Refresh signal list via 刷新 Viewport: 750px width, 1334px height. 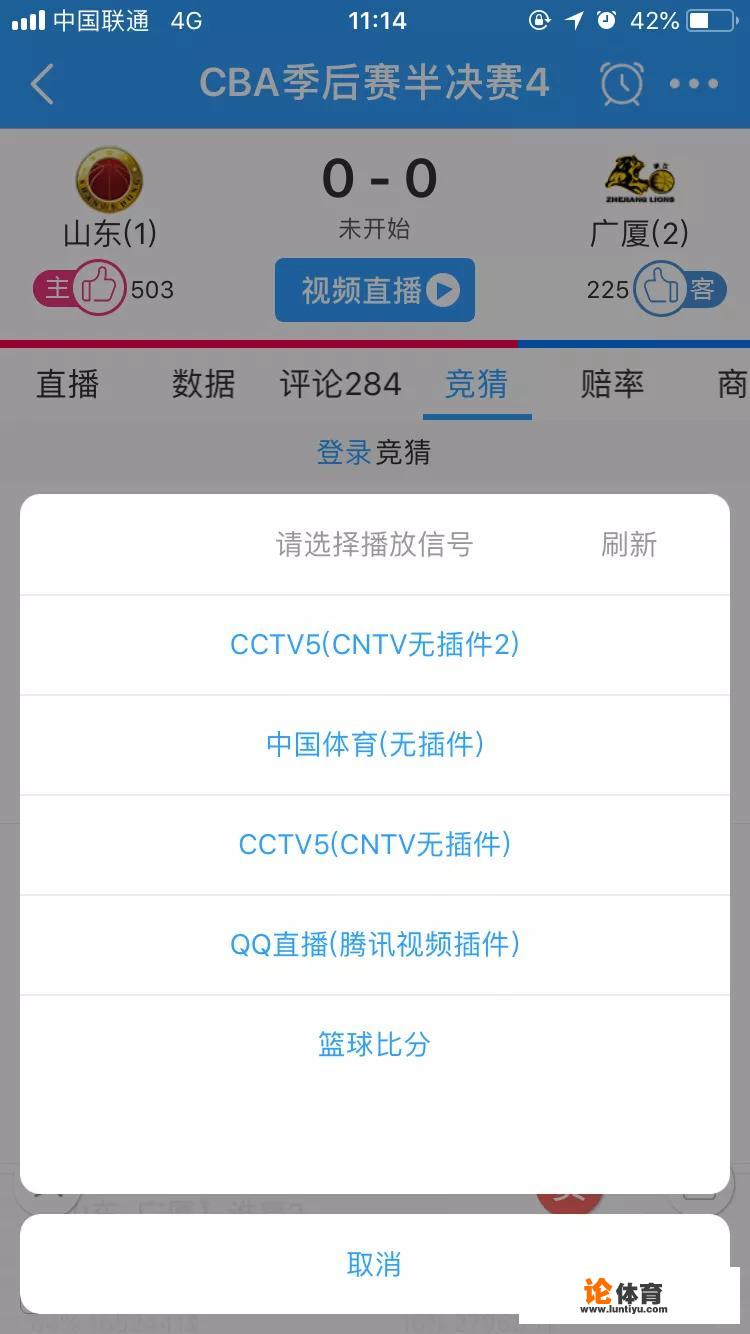click(x=628, y=545)
